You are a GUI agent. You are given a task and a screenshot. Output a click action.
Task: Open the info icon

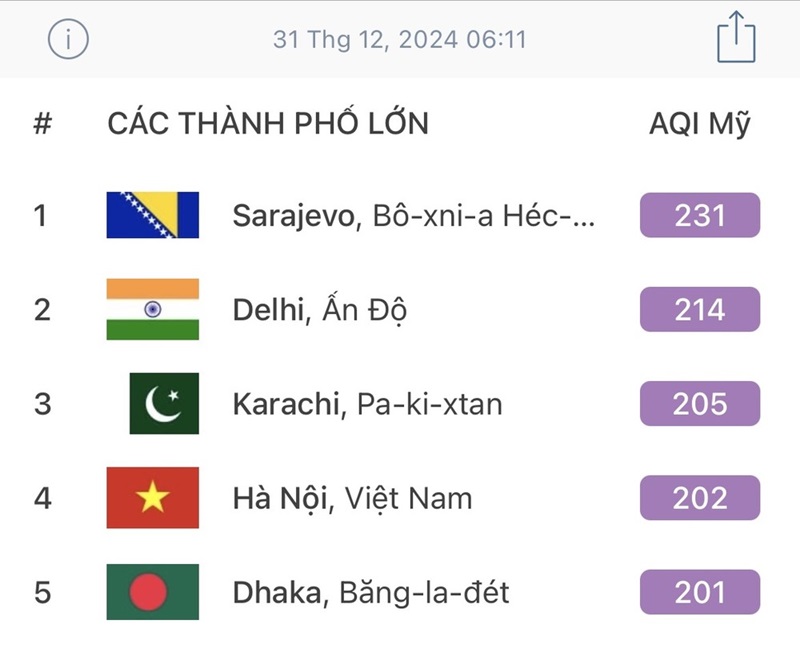pyautogui.click(x=68, y=40)
